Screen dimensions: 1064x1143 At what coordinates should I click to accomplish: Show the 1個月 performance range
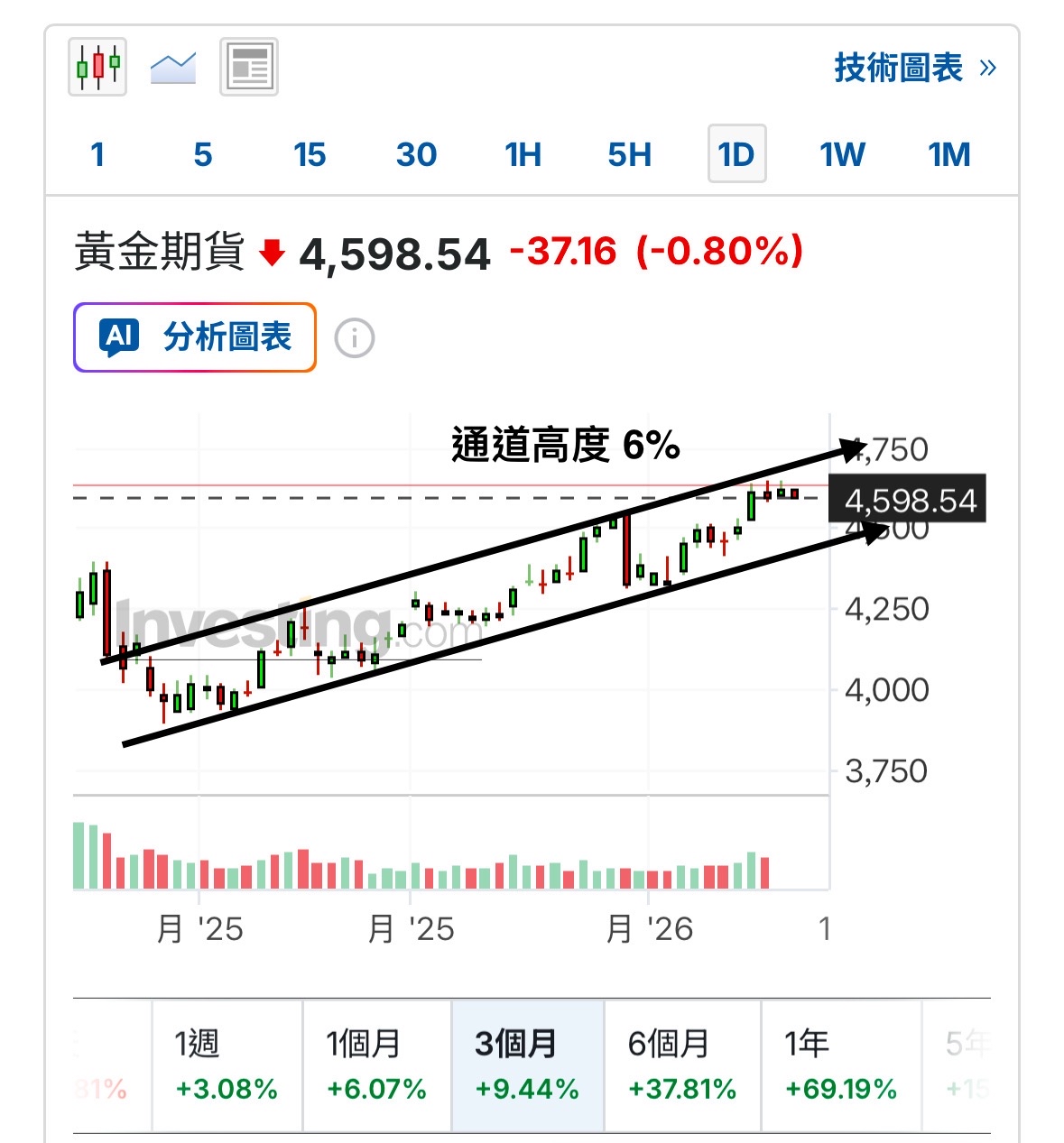click(x=377, y=1065)
